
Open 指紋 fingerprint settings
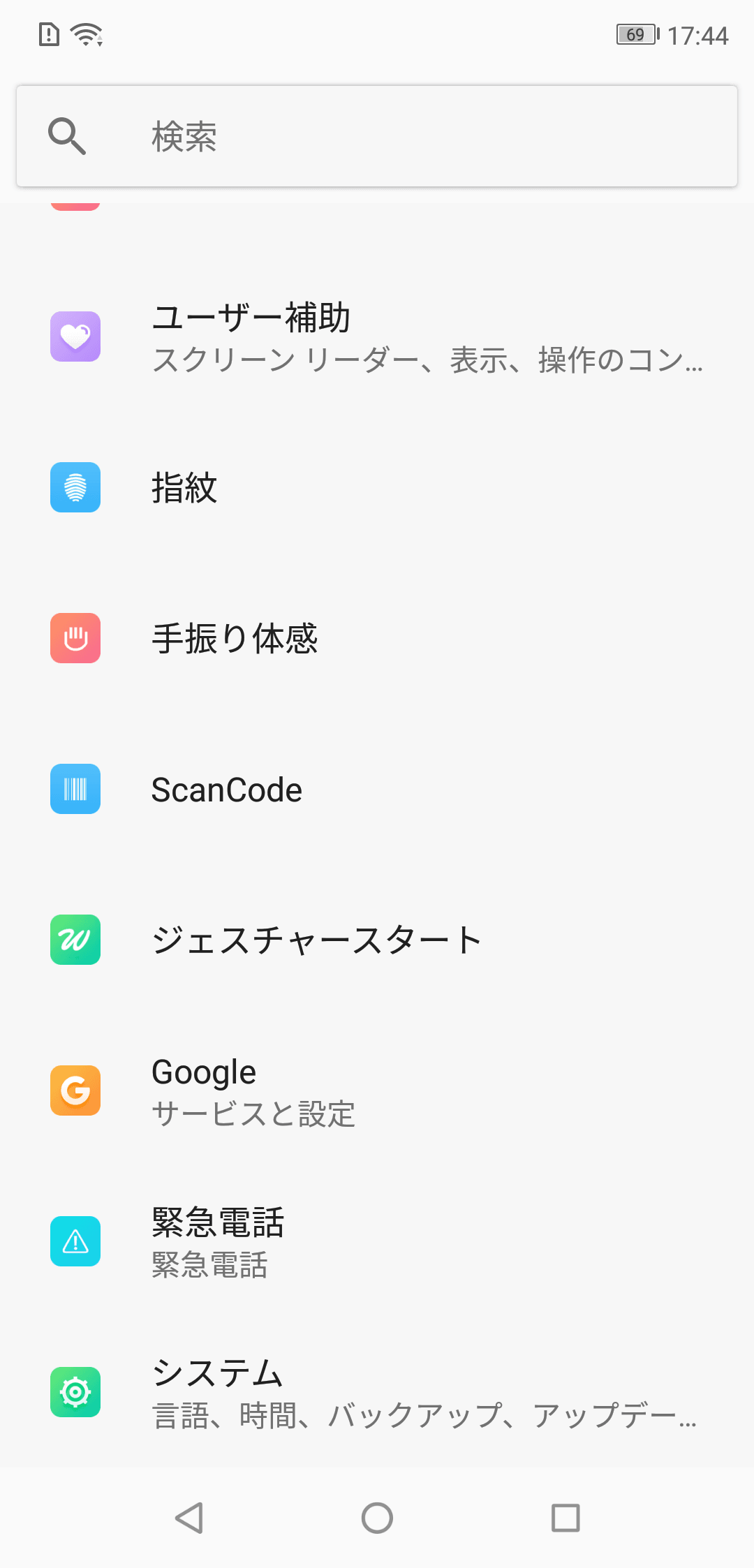[x=377, y=487]
